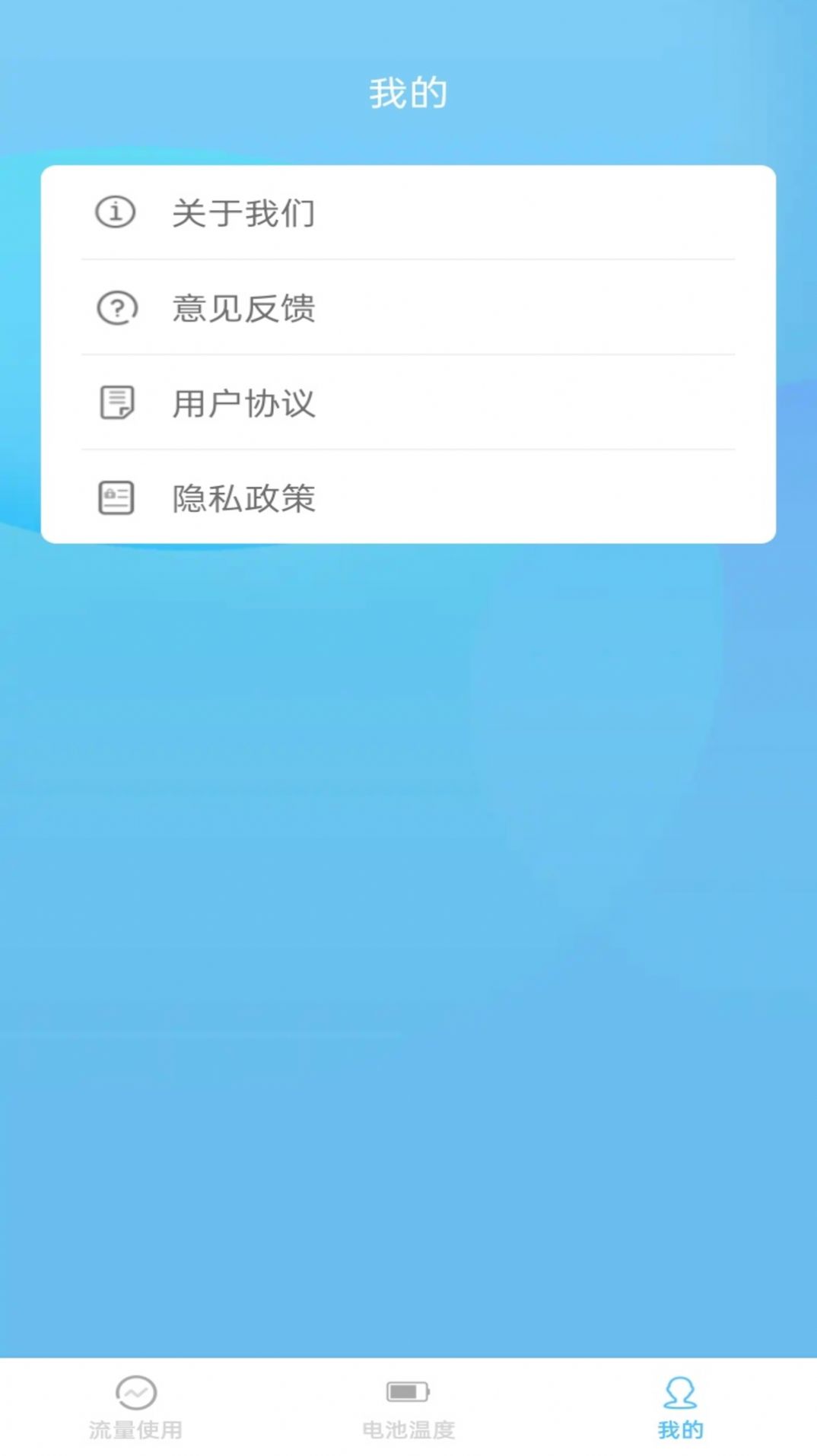View the 用户协议 user agreement

point(407,404)
